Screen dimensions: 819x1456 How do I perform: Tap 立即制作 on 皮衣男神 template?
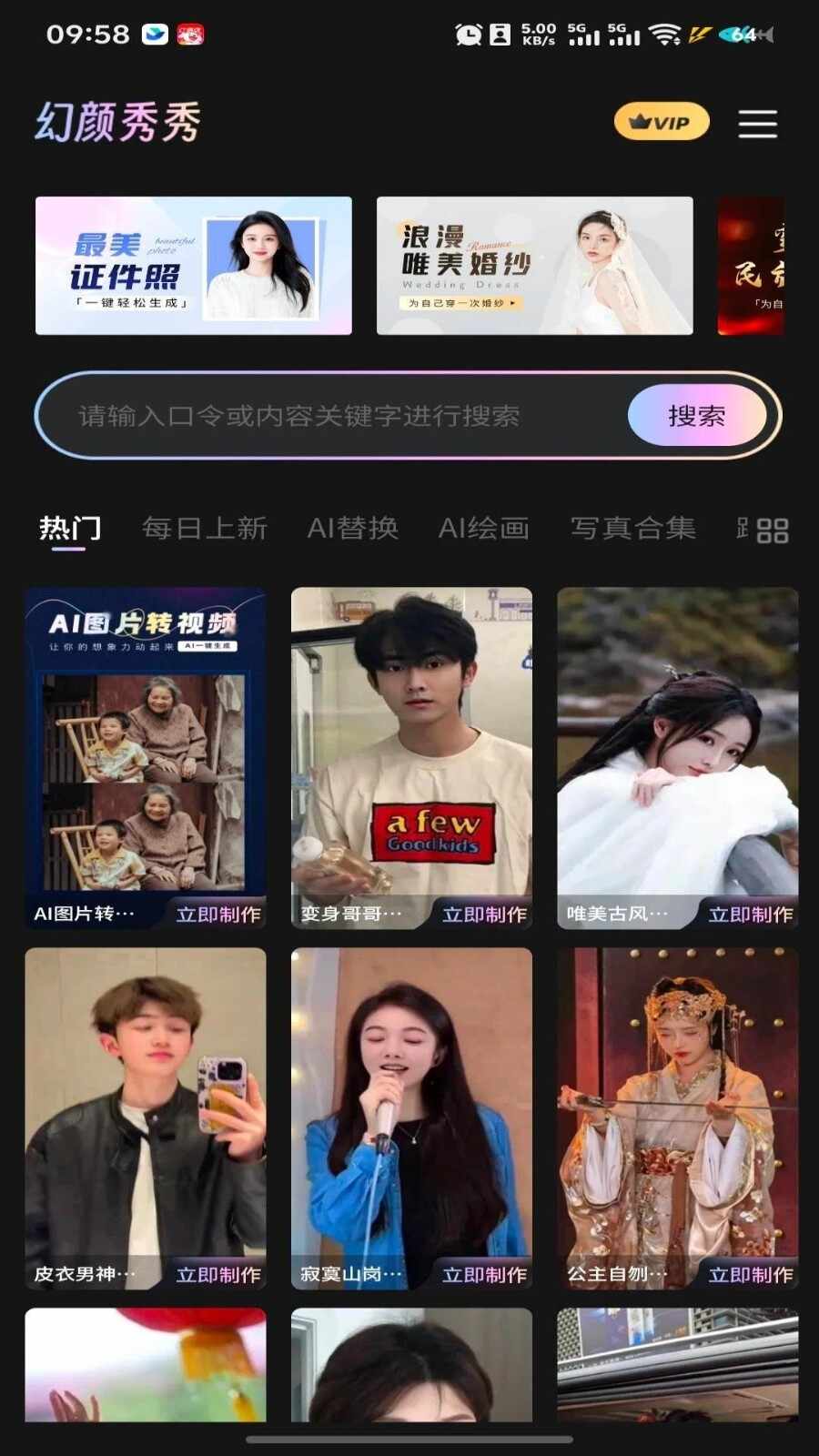pyautogui.click(x=218, y=1274)
